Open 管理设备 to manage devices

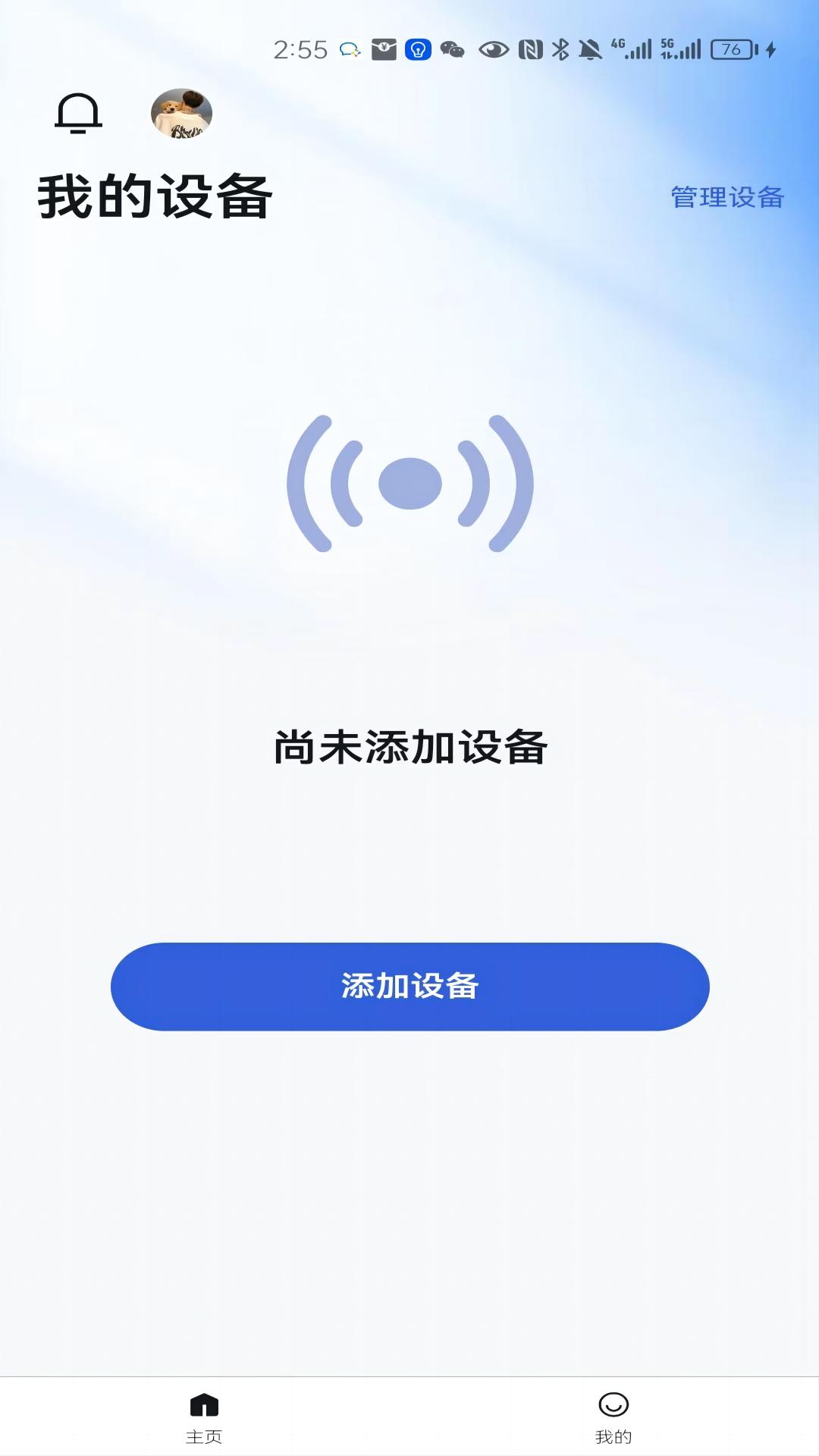point(726,197)
